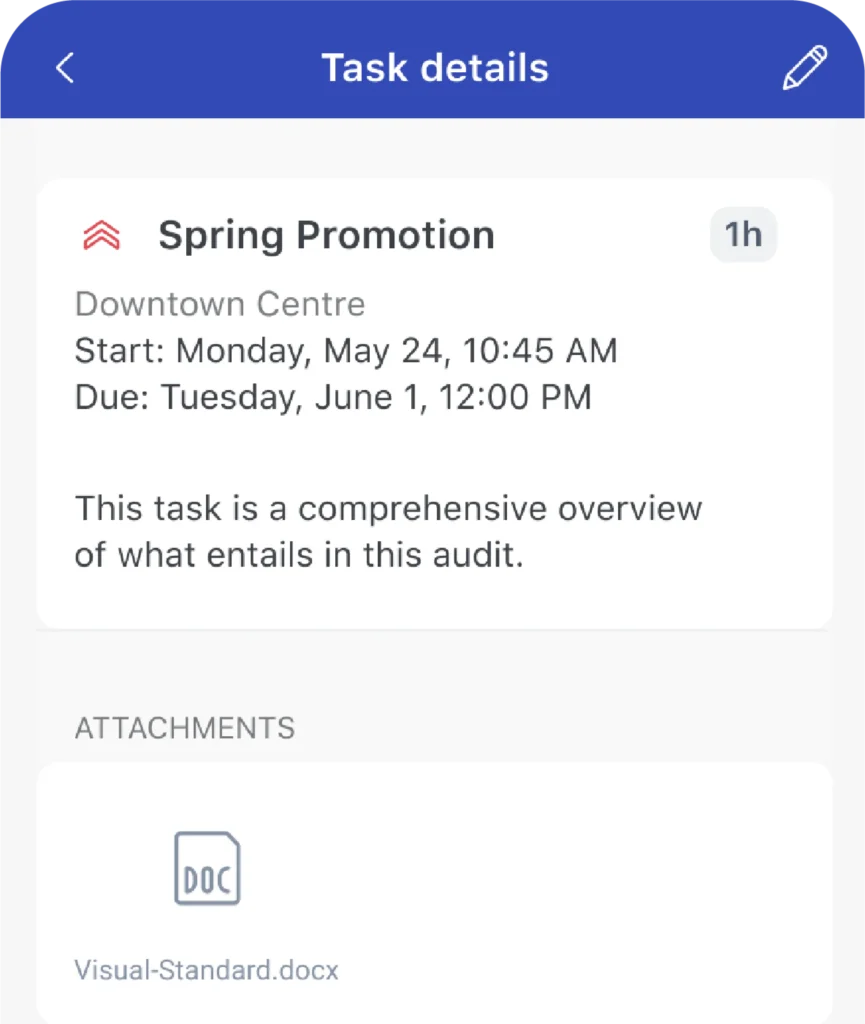The image size is (865, 1024).
Task: Click the Due date Tuesday, June 1 line
Action: (x=333, y=397)
